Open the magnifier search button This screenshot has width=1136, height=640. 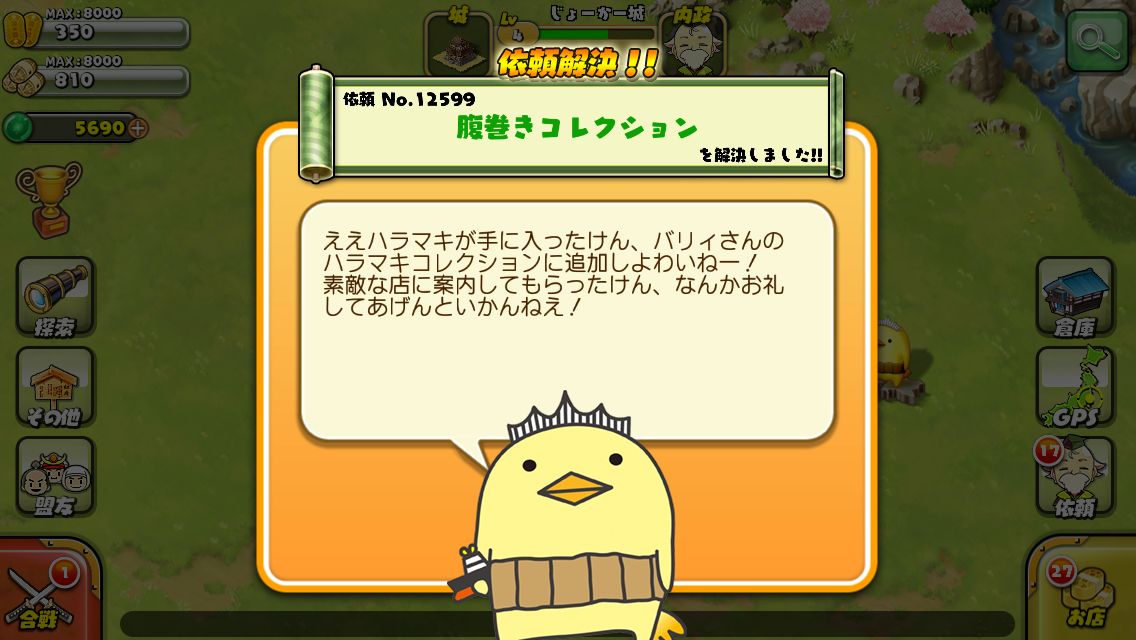(1096, 40)
